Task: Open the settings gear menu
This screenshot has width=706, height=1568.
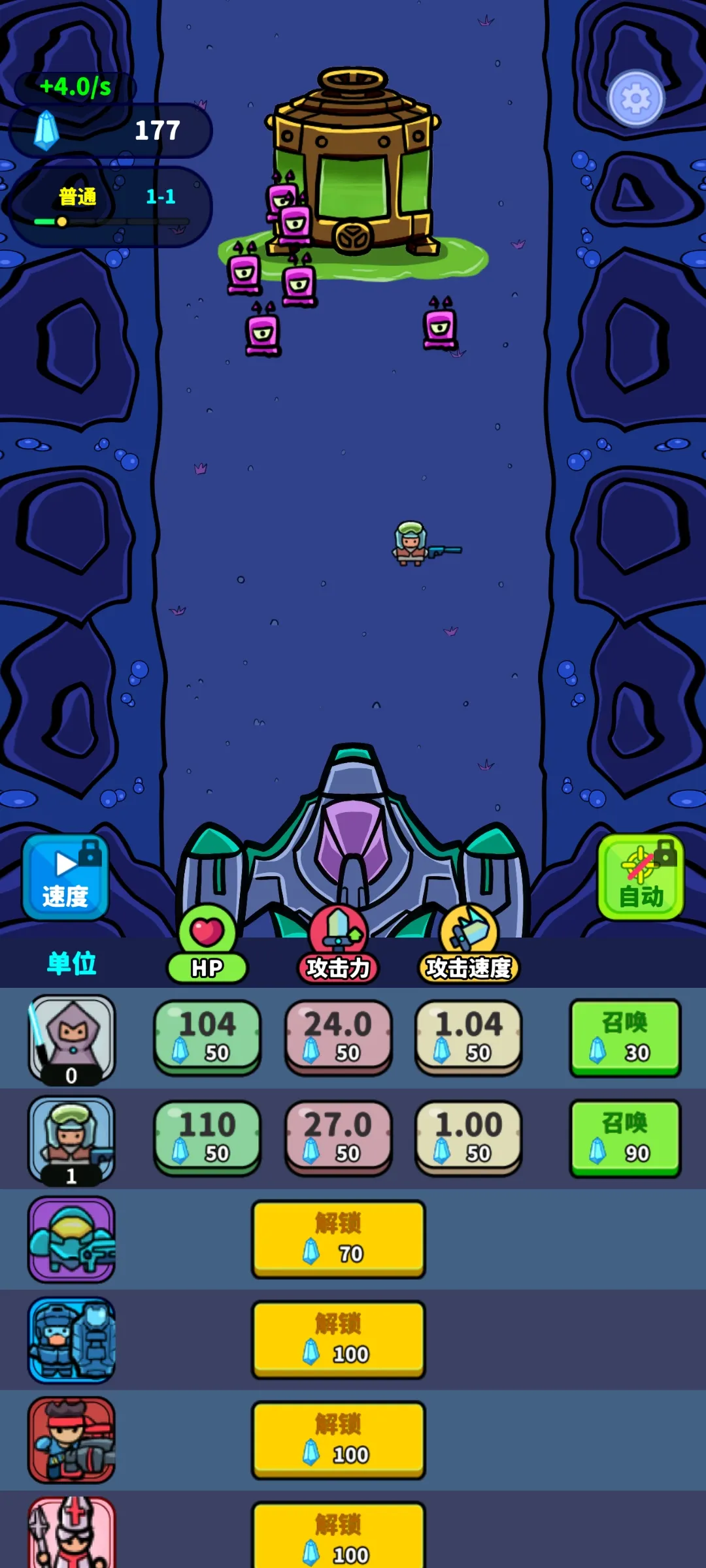Action: [636, 97]
